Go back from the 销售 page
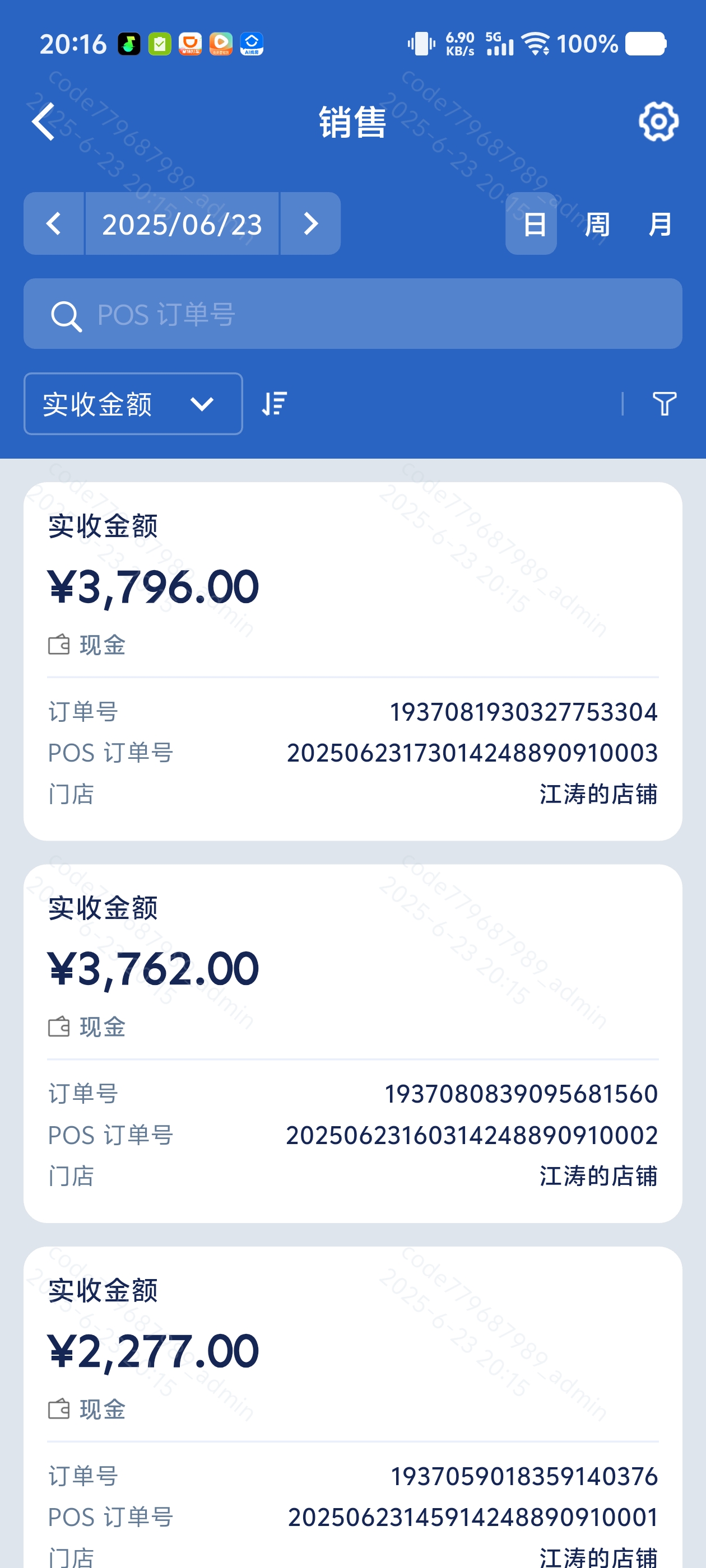Screen dimensions: 706x1568 [44, 122]
